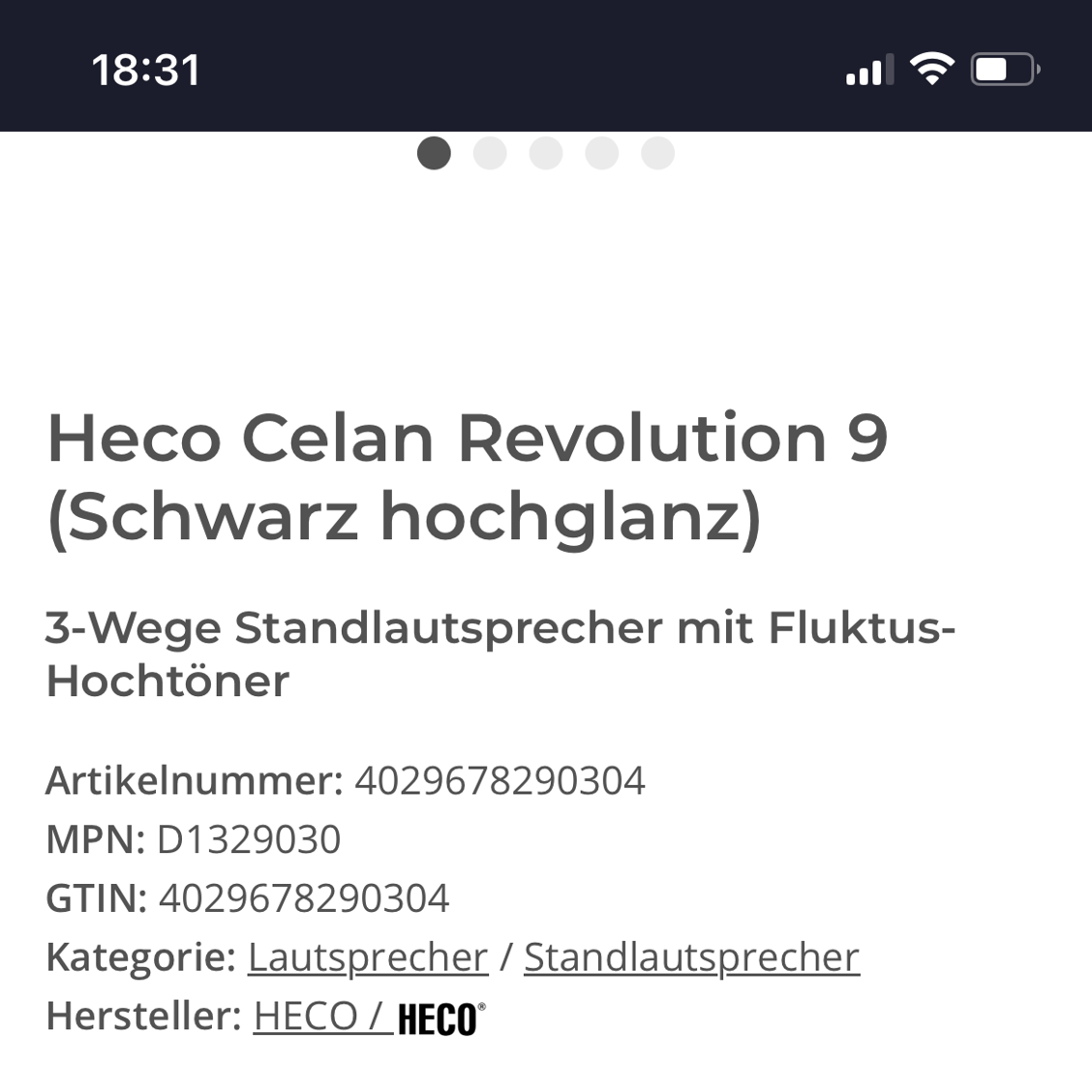Jump to the second image dot
Viewport: 1092px width, 1092px height.
[490, 153]
